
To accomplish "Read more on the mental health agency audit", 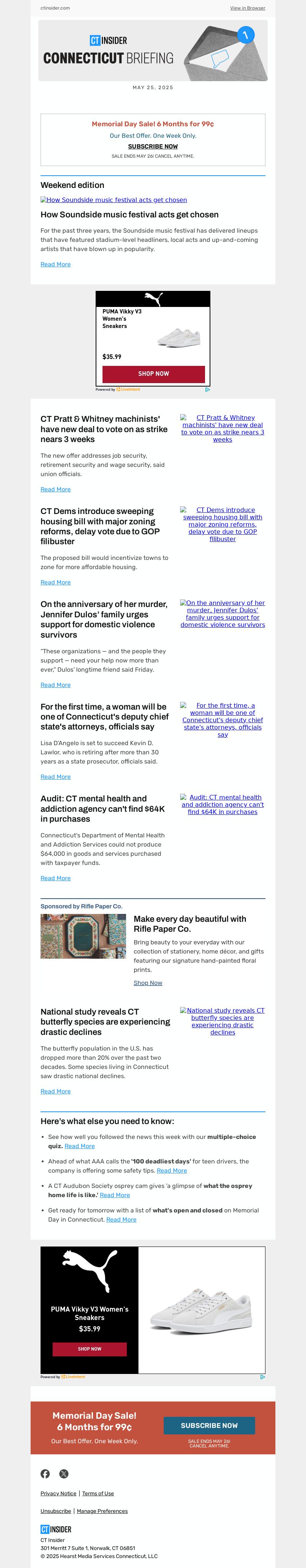I will pyautogui.click(x=55, y=878).
